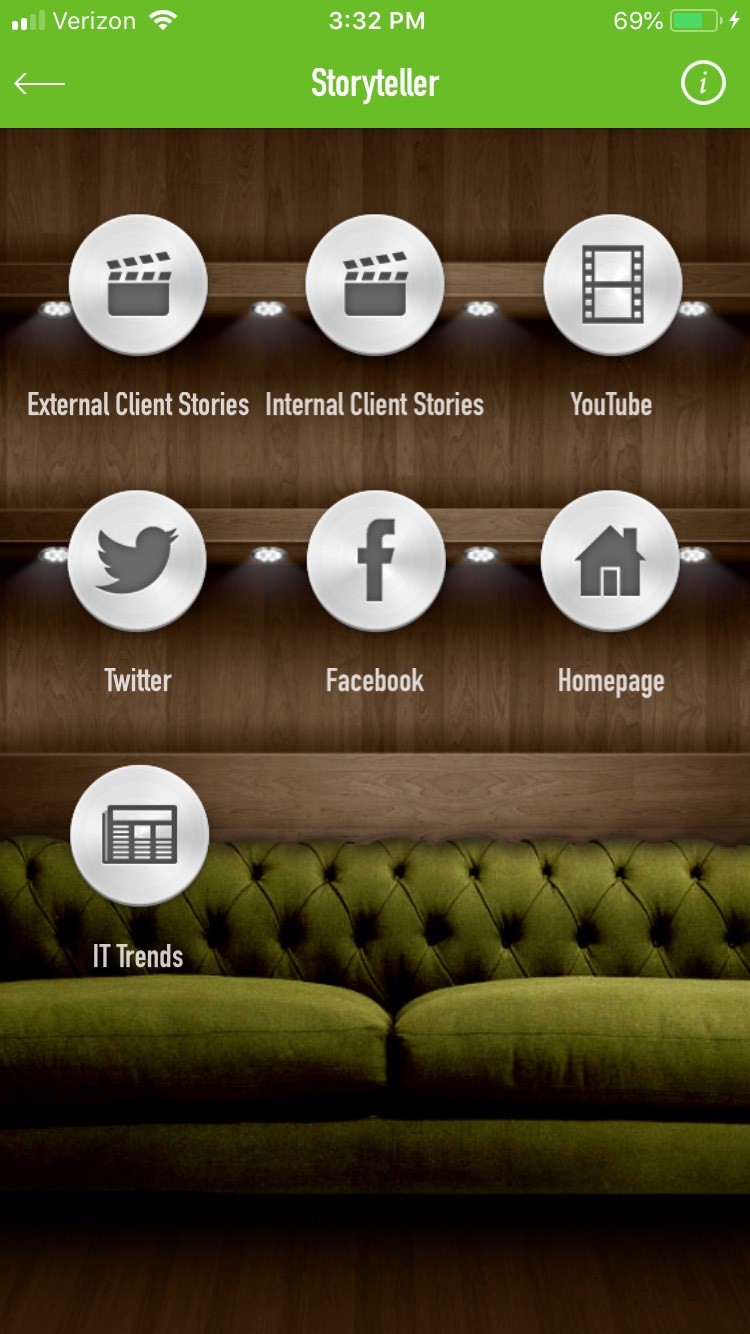Open the info icon
The image size is (750, 1334).
(703, 84)
